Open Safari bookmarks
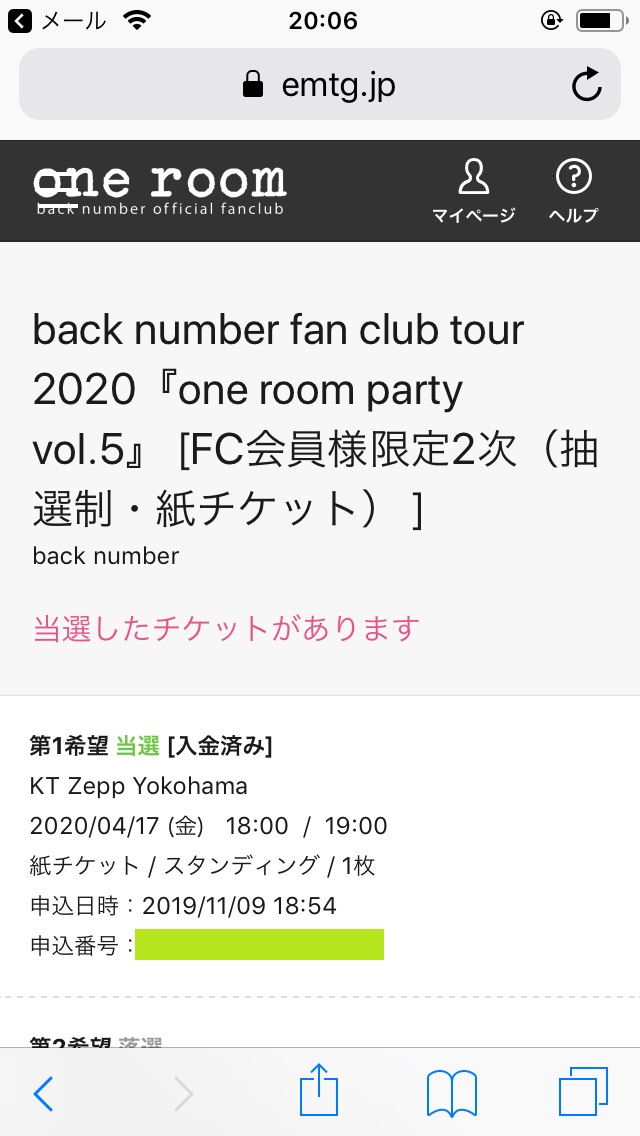 point(451,1093)
